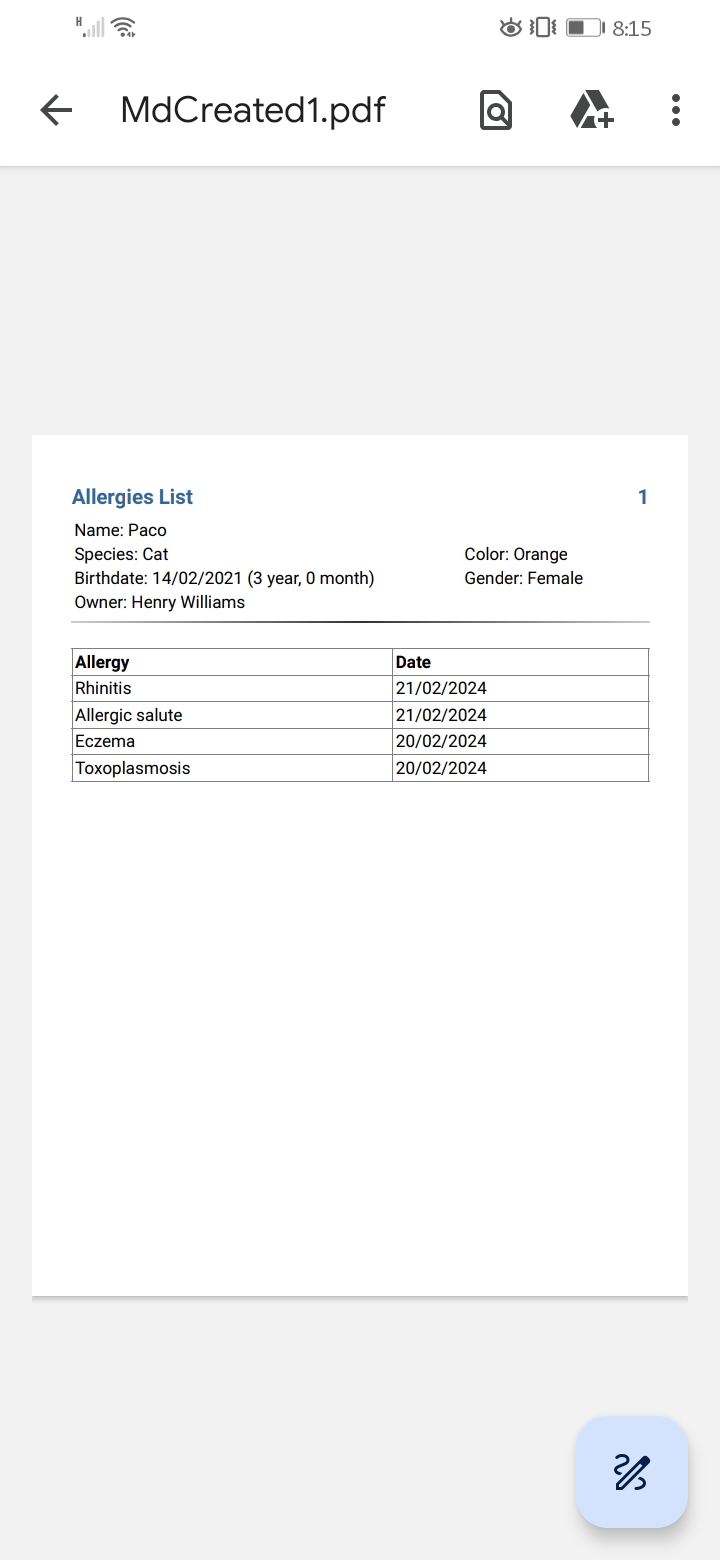Search within the PDF document

pyautogui.click(x=495, y=110)
